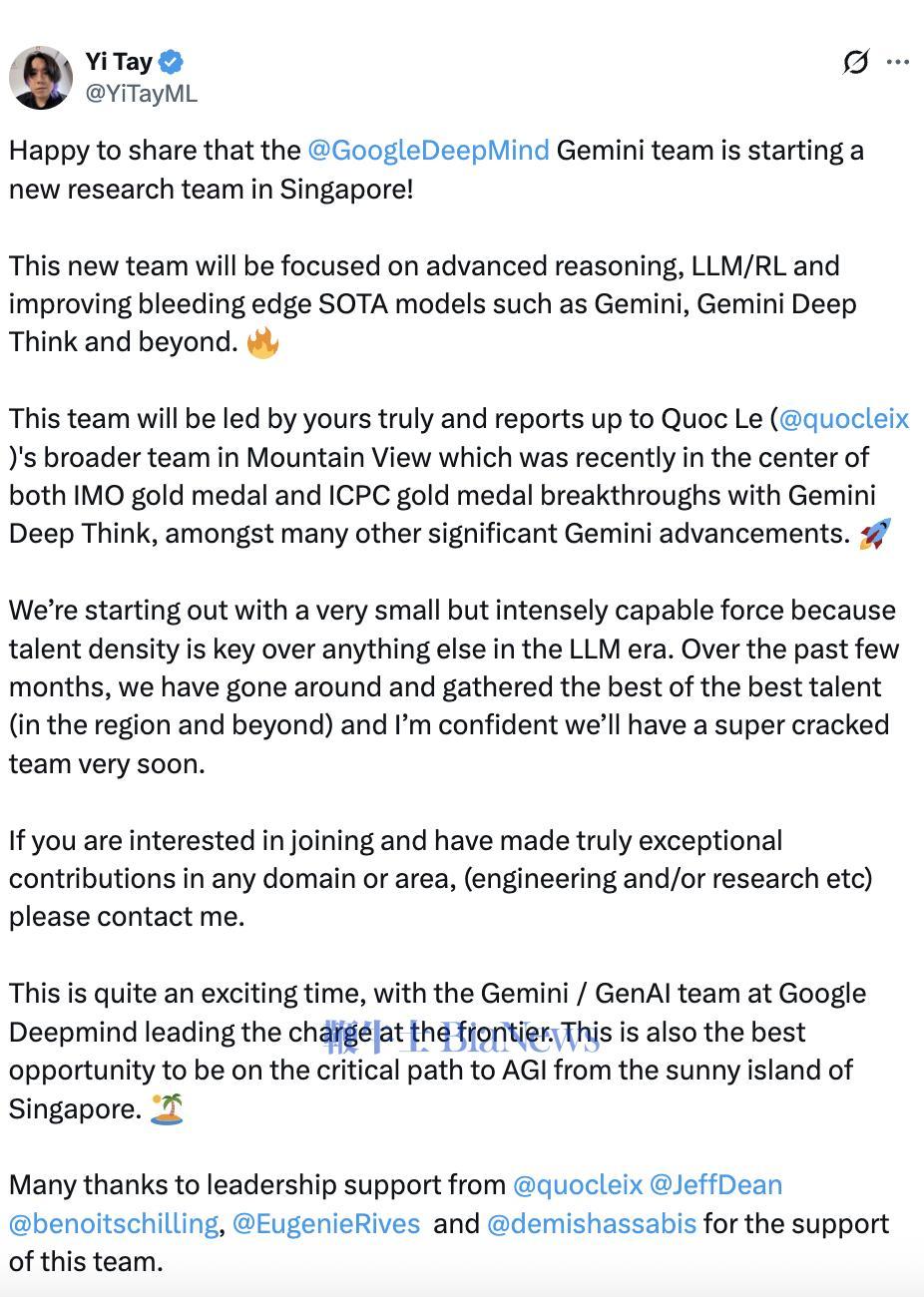The height and width of the screenshot is (1297, 924).
Task: Open the Grok explain icon
Action: (855, 62)
